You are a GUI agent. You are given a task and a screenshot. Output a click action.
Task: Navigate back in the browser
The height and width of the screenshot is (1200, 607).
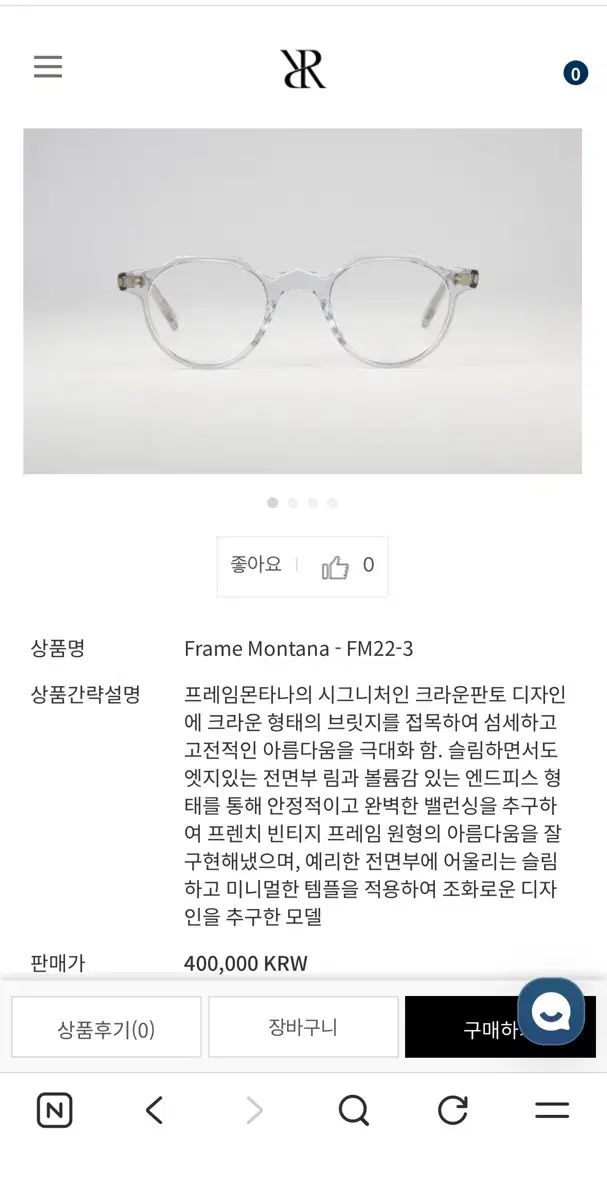154,1110
